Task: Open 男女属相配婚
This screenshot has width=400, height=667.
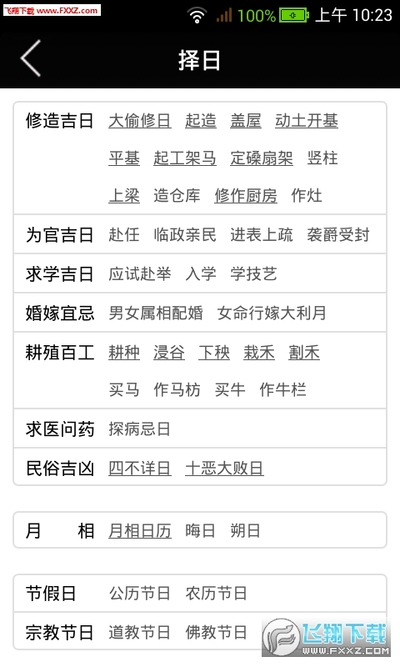Action: click(x=156, y=313)
